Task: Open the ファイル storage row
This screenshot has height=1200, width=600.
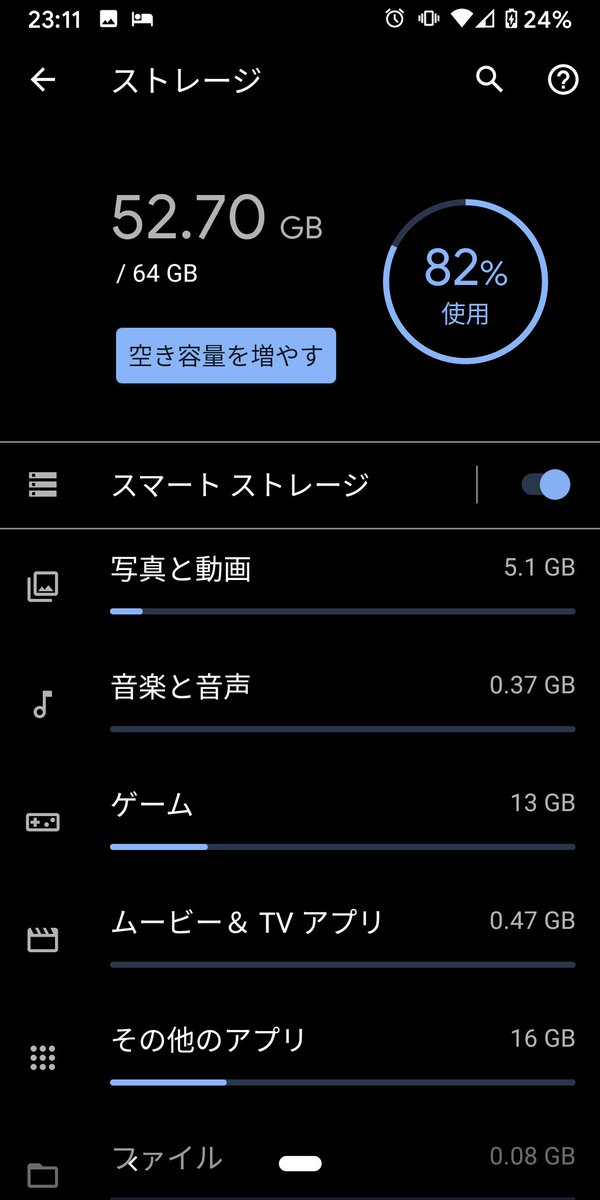Action: click(x=300, y=1165)
